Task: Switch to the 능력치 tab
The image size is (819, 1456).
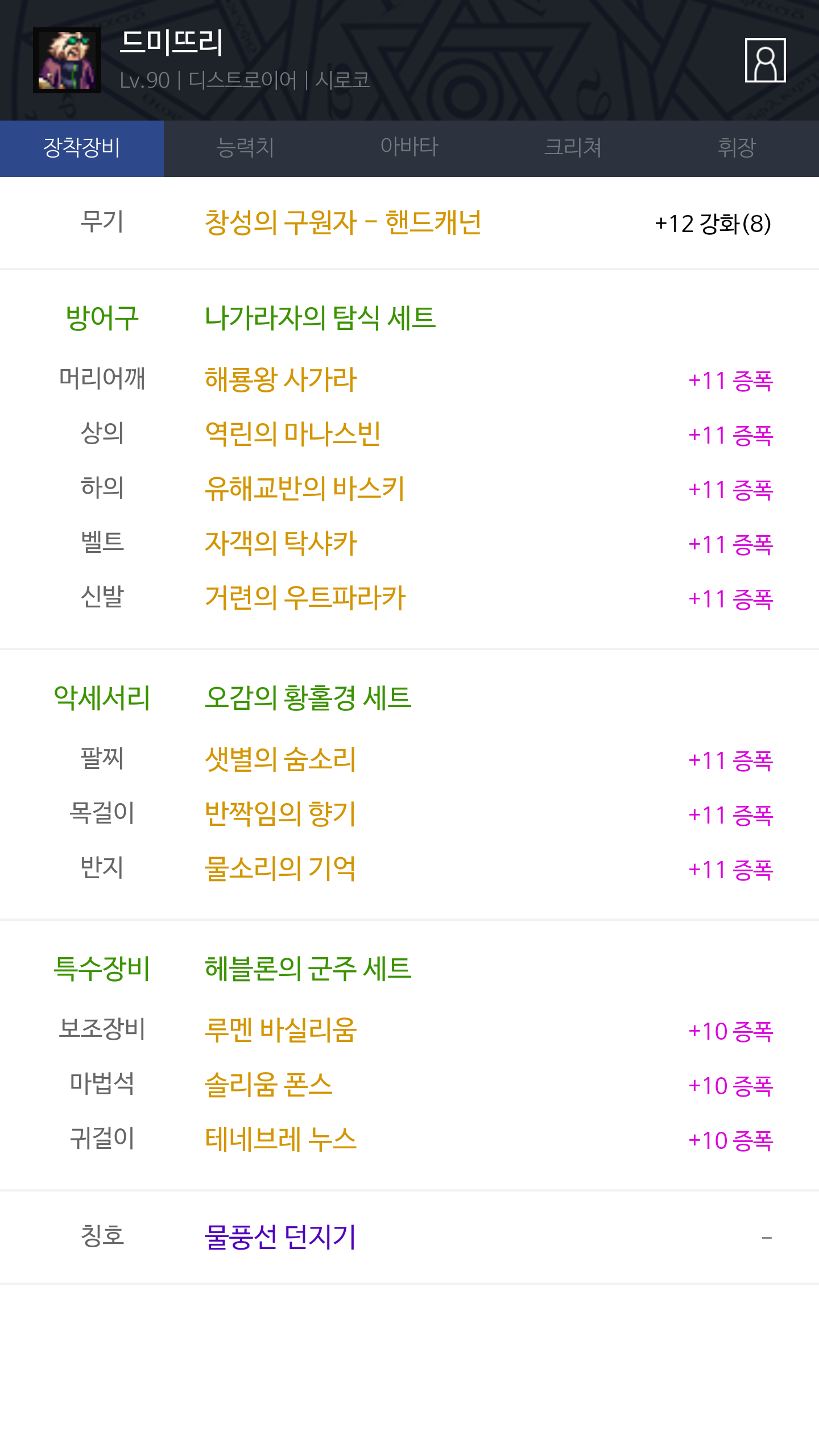Action: (246, 148)
